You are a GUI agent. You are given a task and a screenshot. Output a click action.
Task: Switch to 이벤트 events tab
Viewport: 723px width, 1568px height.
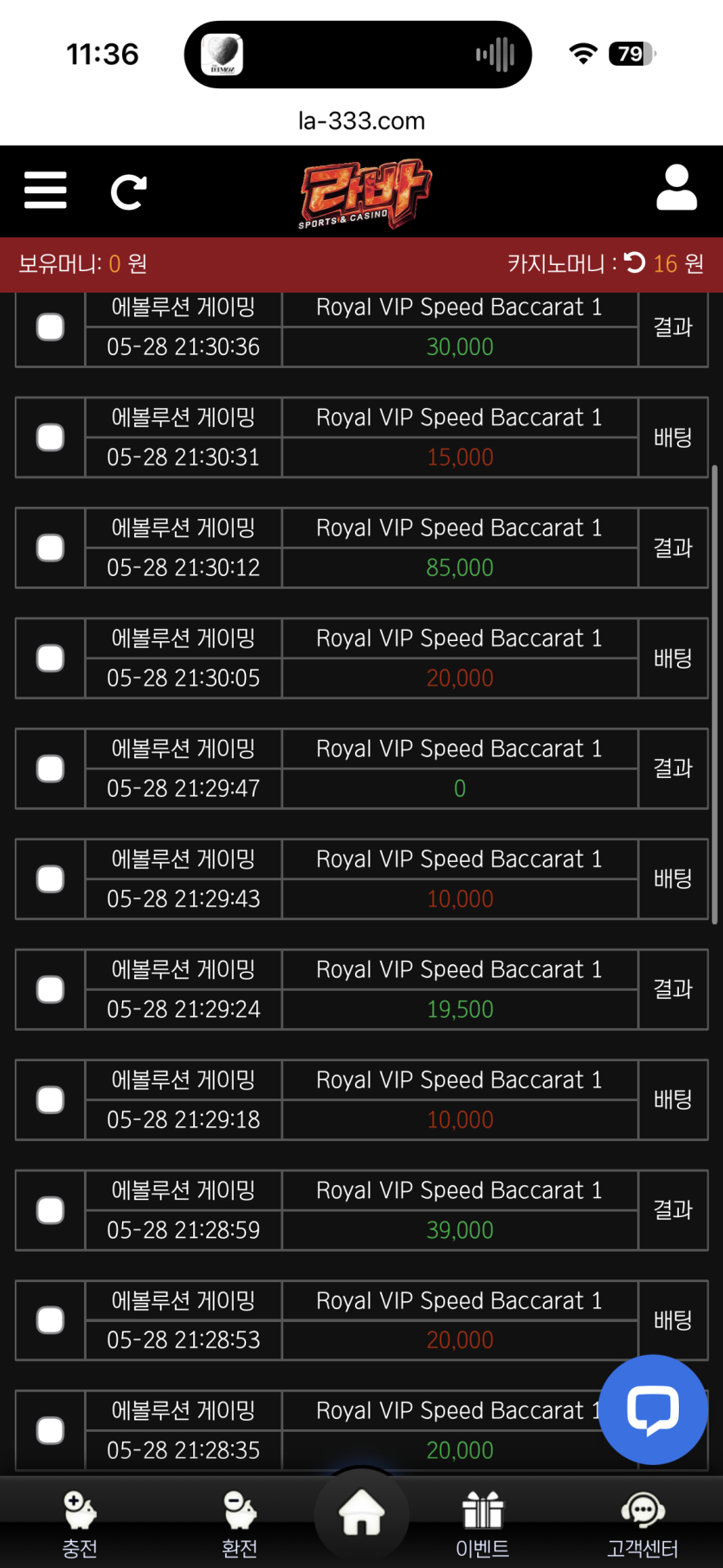click(x=482, y=1525)
